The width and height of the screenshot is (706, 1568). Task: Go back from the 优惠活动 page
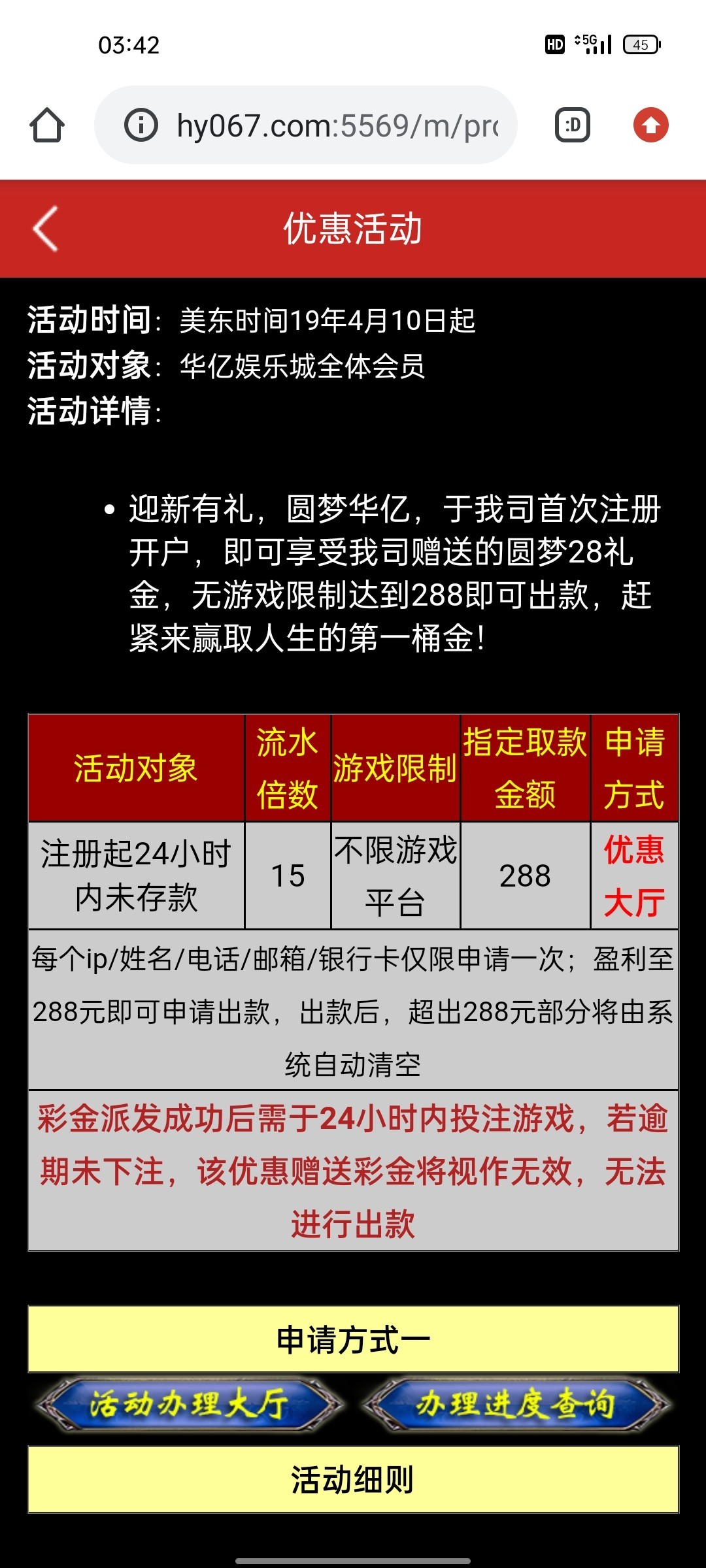coord(46,229)
